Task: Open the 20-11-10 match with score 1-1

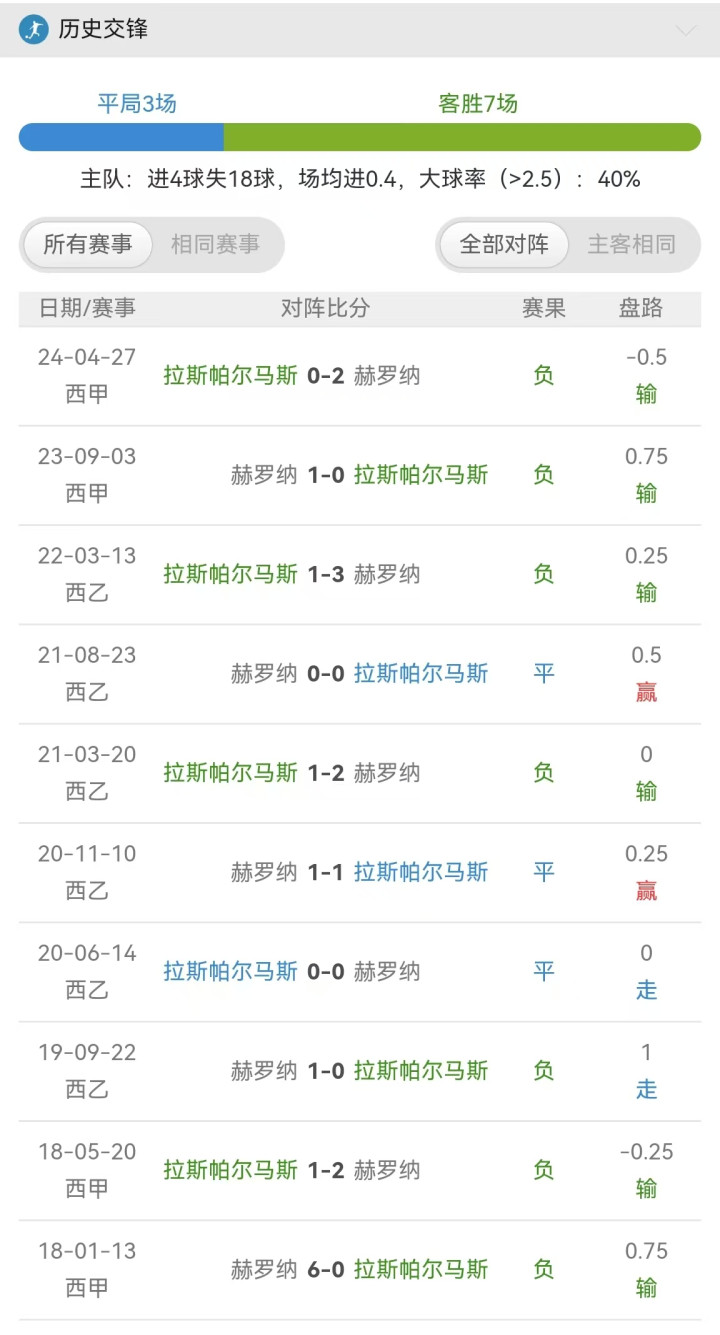Action: tap(360, 872)
